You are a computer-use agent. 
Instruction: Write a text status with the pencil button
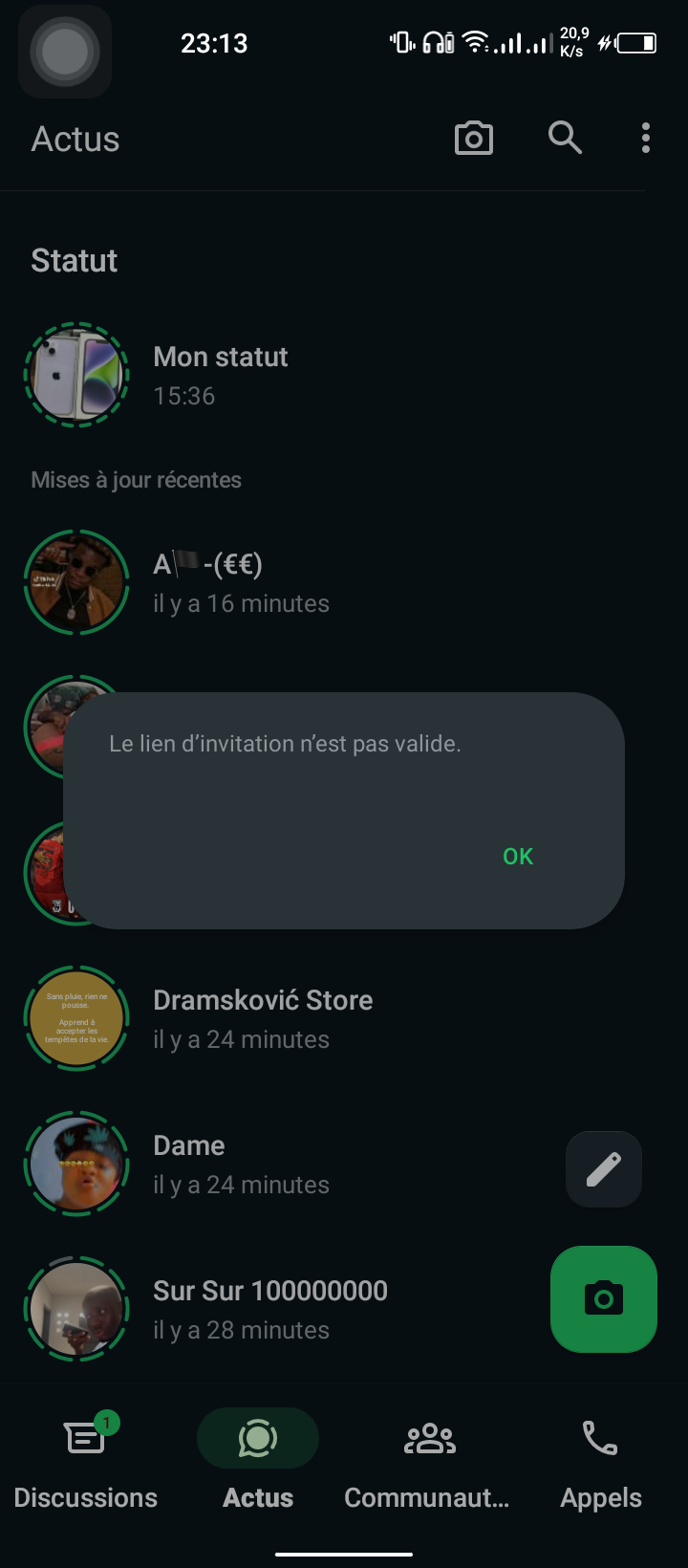pos(604,1168)
